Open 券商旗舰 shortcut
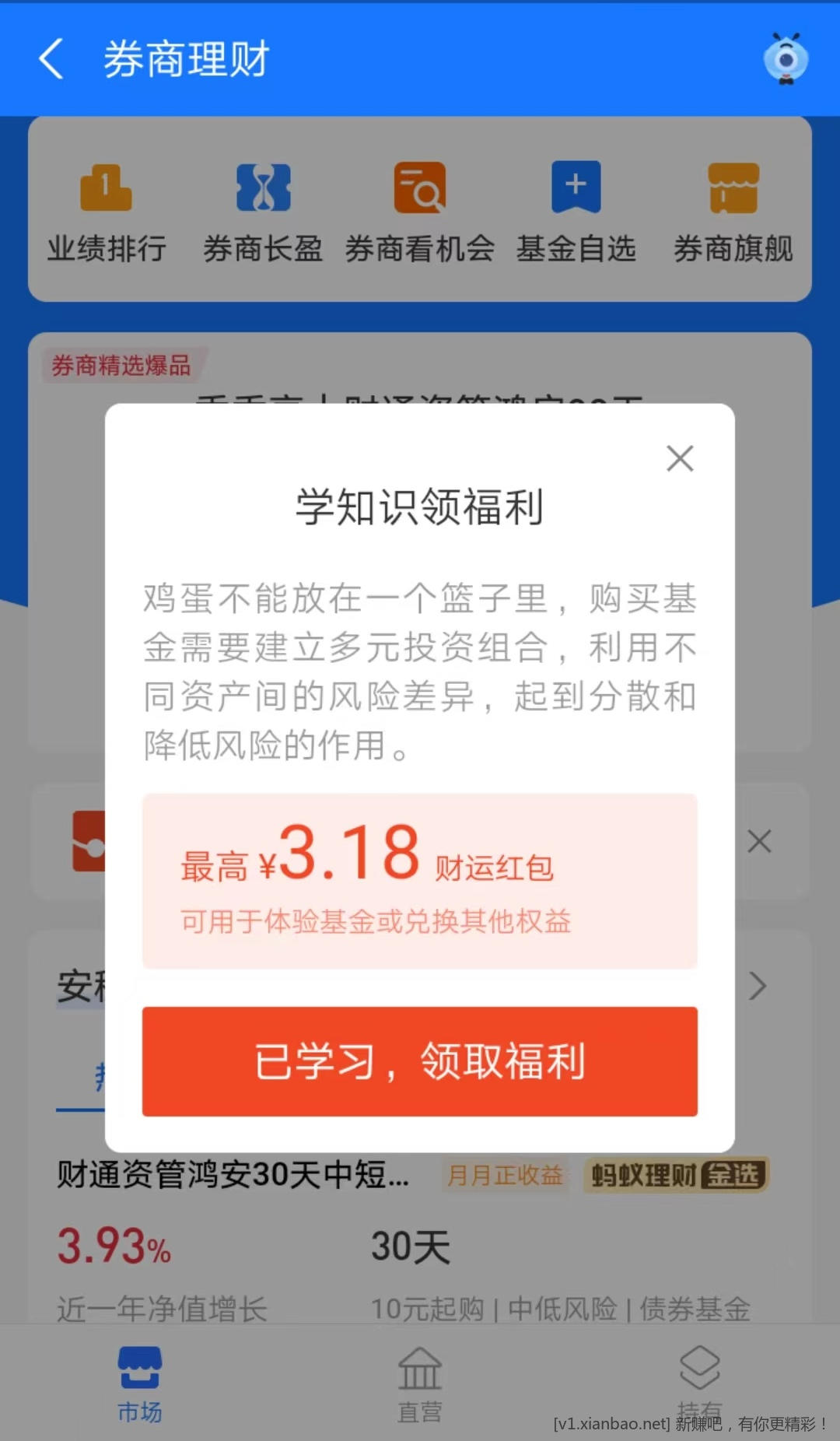 click(x=733, y=212)
